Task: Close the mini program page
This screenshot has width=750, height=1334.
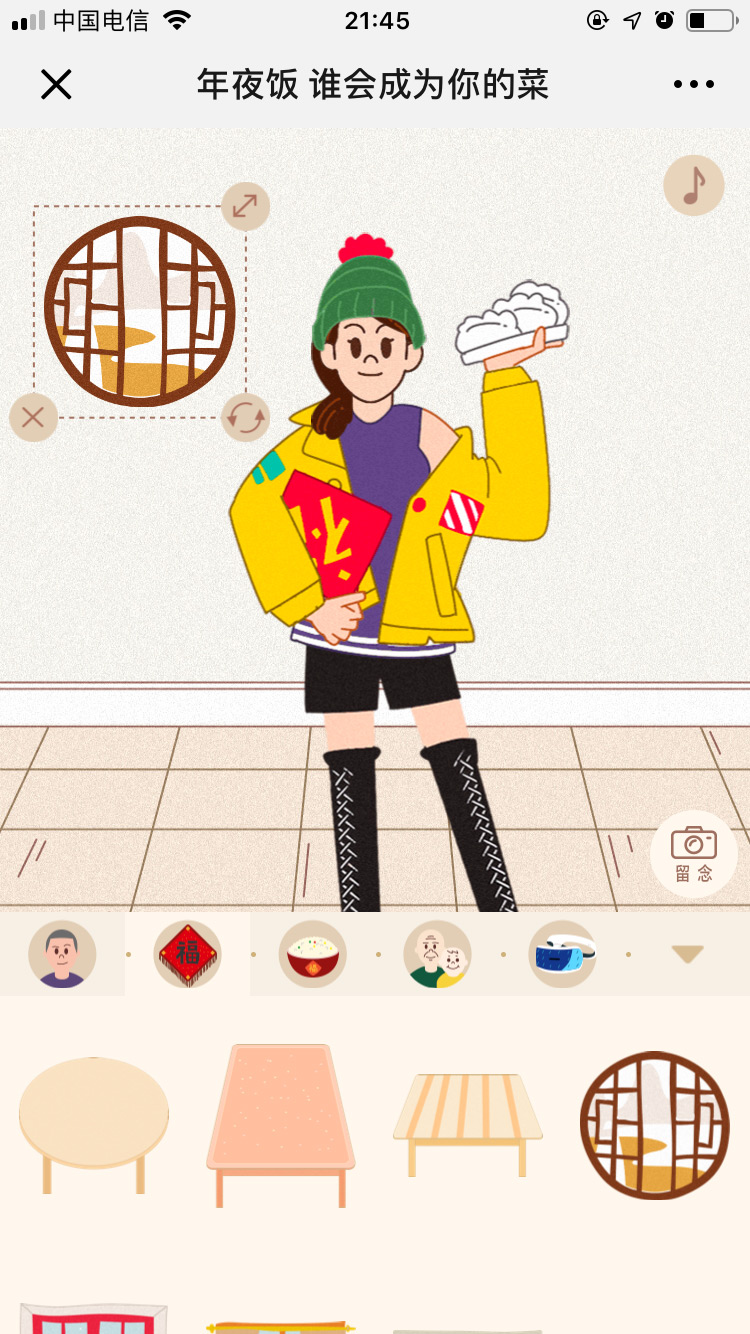Action: [x=56, y=85]
